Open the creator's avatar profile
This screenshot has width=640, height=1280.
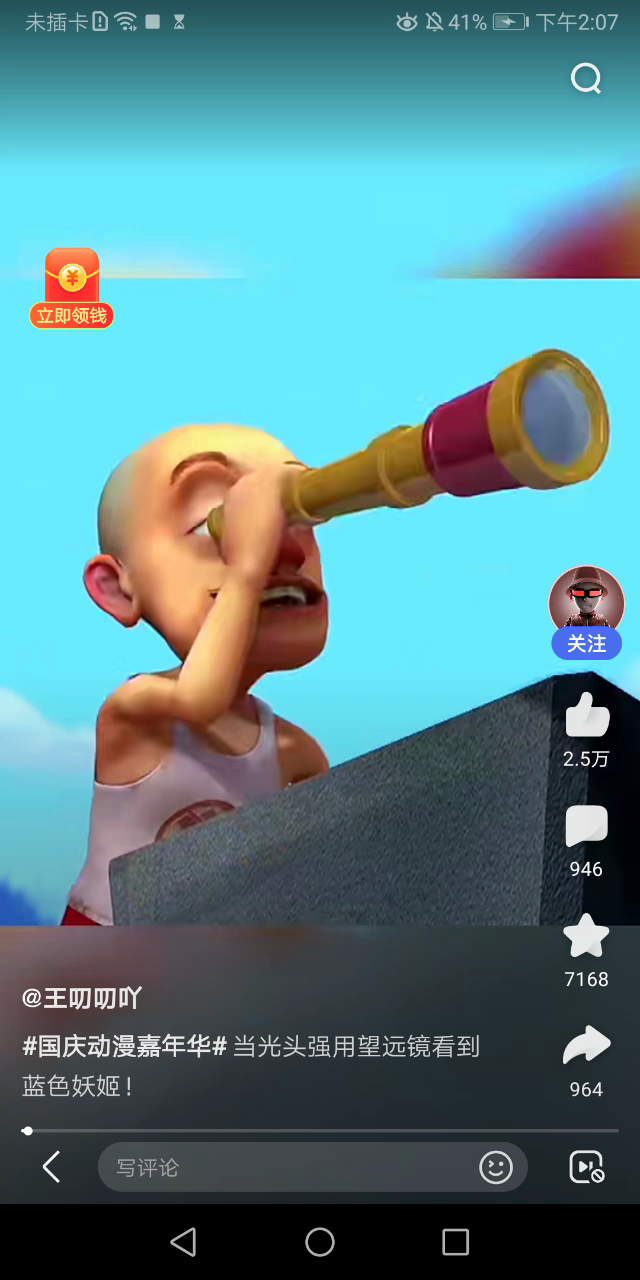[x=586, y=602]
